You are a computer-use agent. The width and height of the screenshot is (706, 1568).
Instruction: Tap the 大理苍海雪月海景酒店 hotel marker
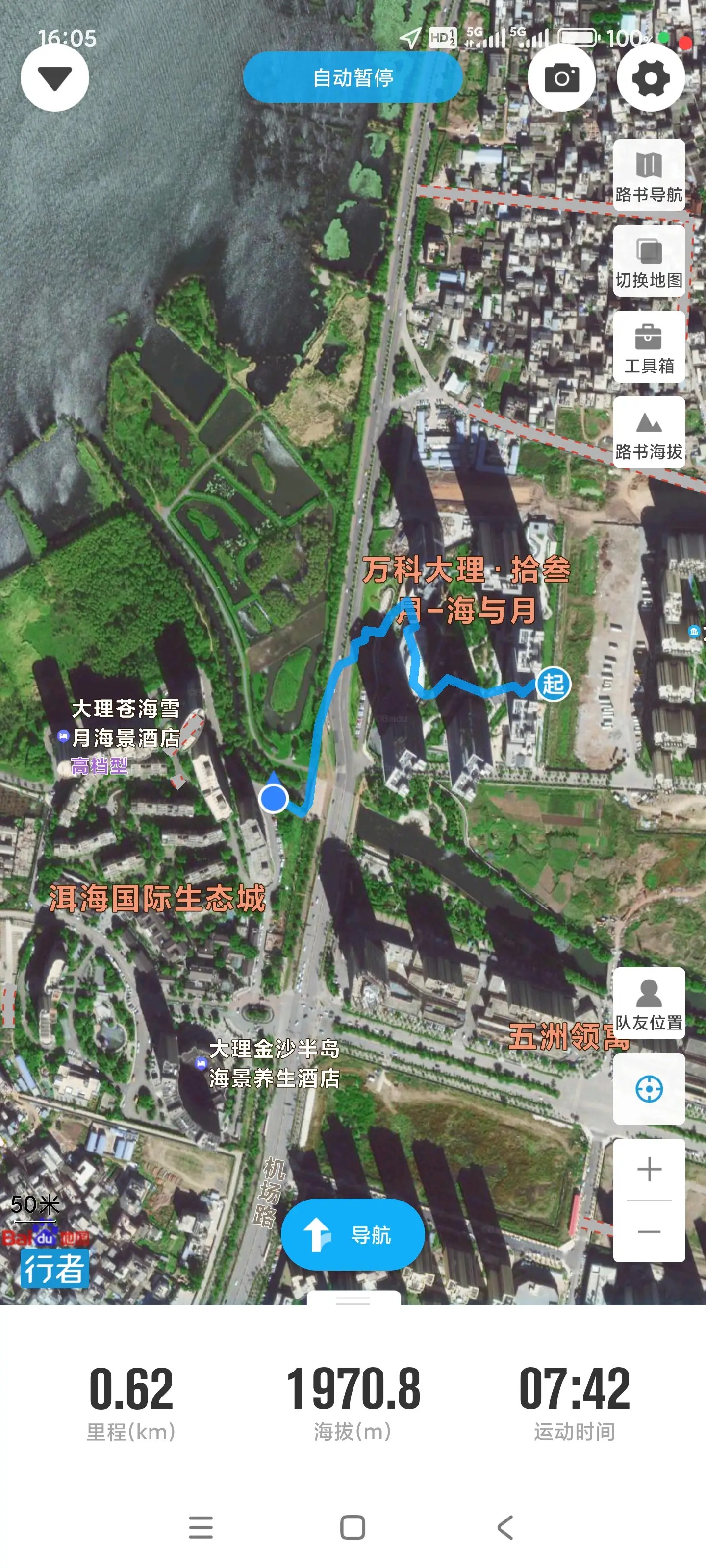click(63, 736)
